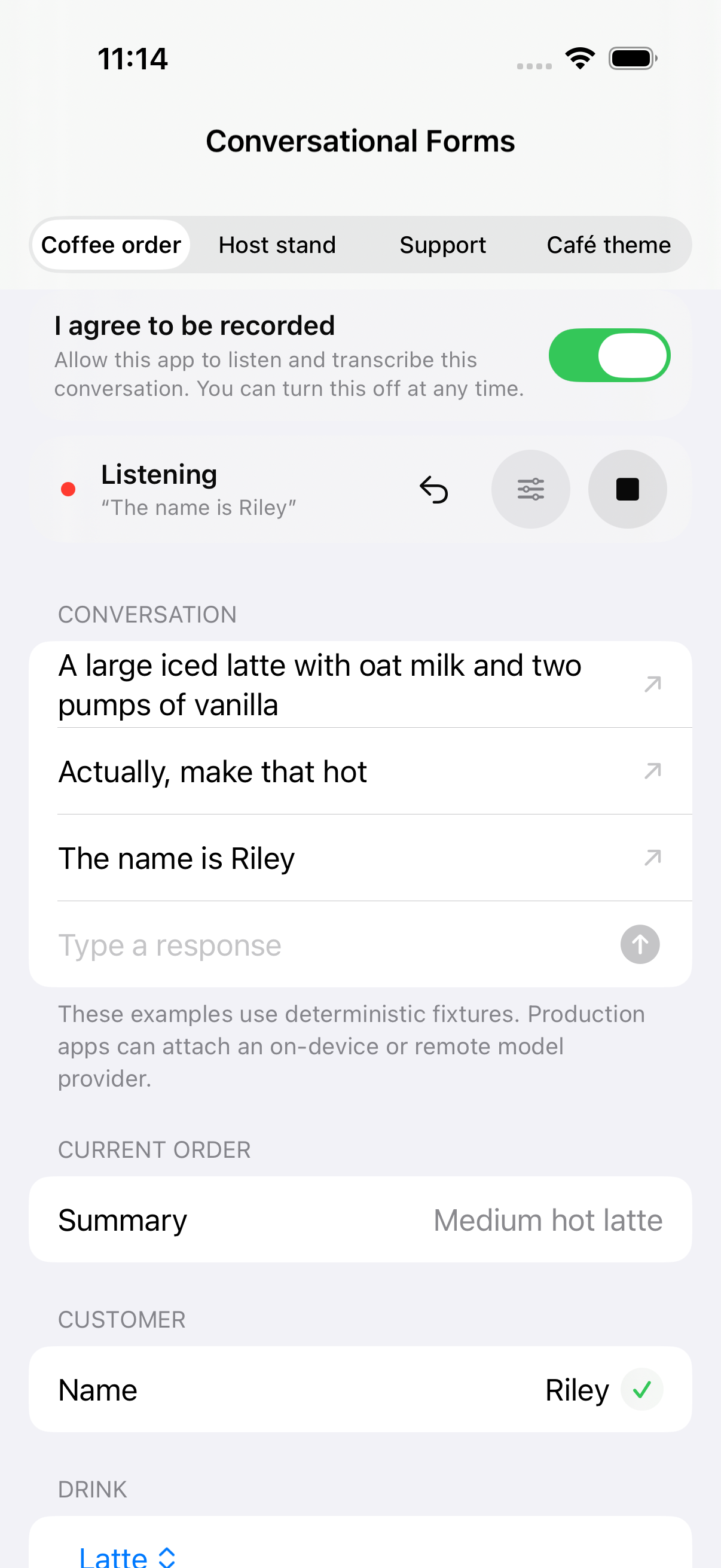721x1568 pixels.
Task: Select the Café theme tab
Action: pyautogui.click(x=609, y=245)
